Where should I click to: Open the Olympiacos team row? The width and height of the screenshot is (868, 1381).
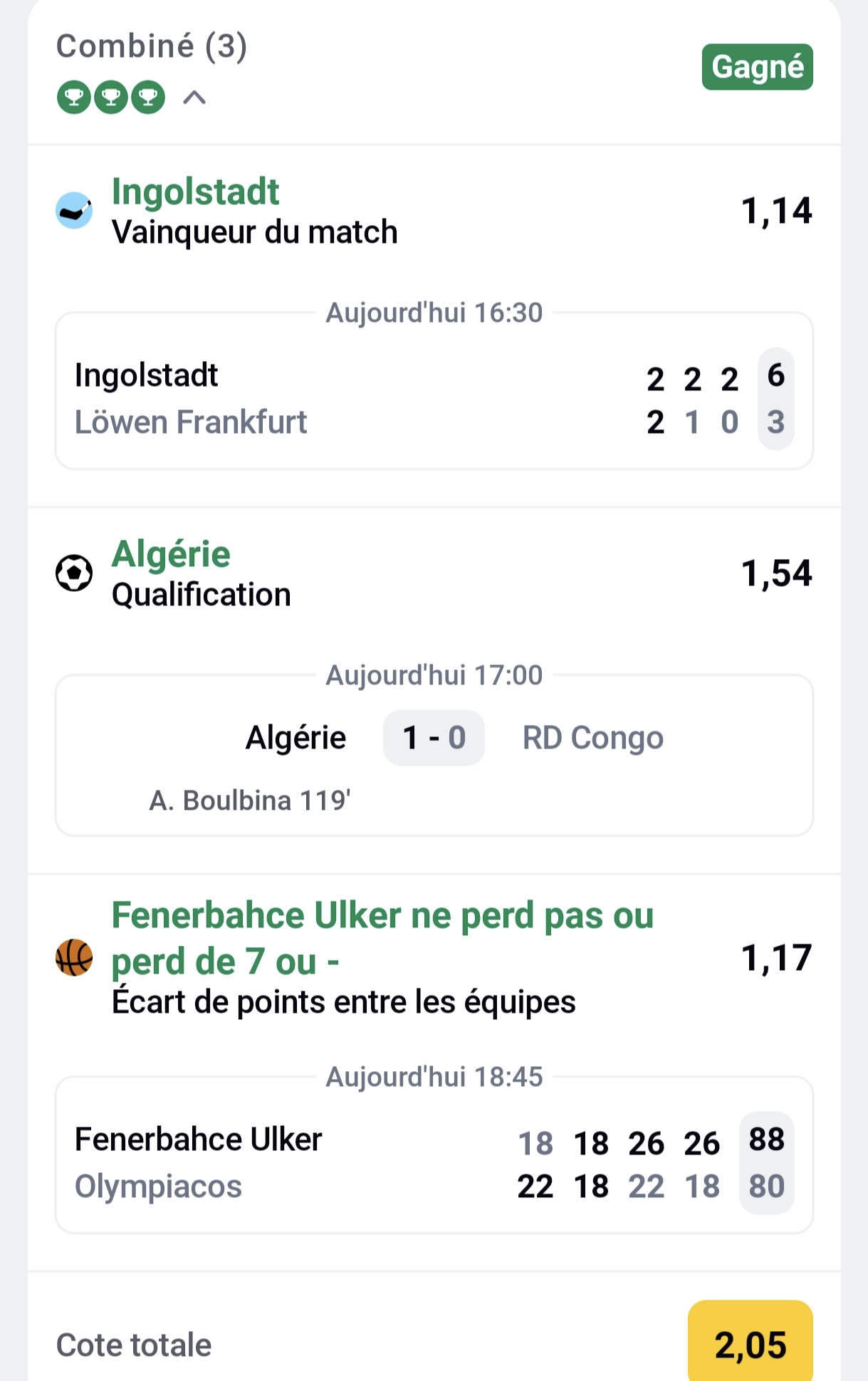pos(160,1186)
